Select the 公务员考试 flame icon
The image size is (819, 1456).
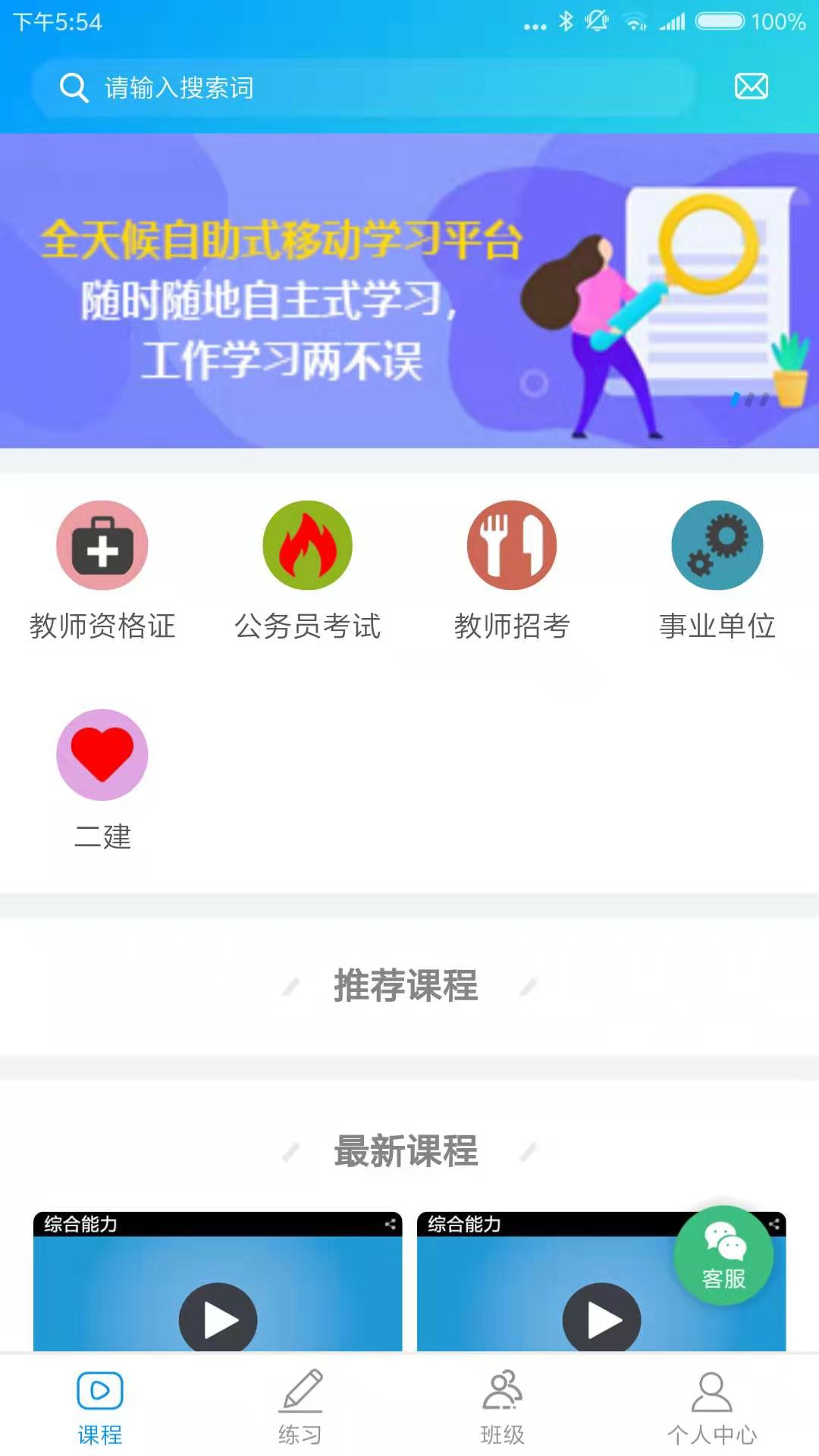[x=307, y=544]
